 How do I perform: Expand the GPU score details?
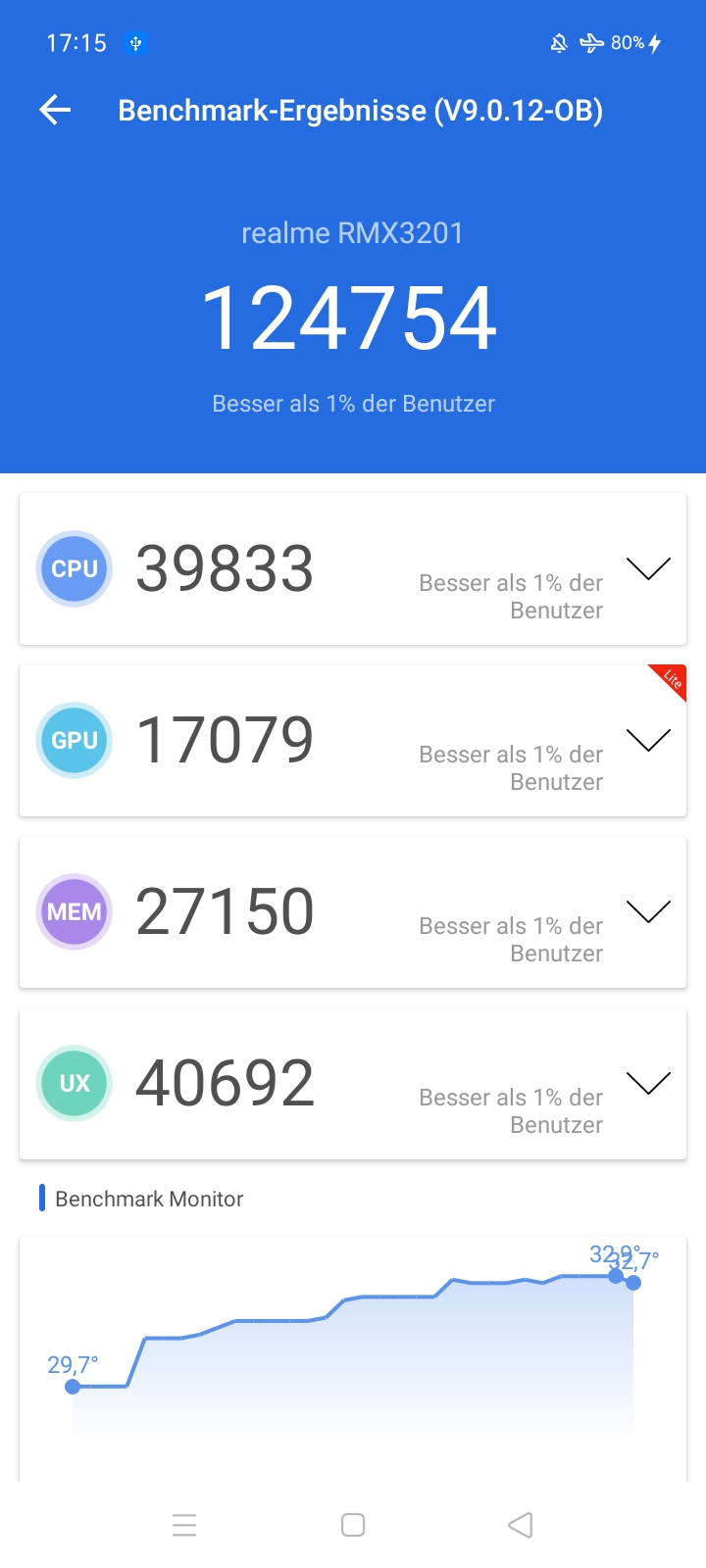point(648,740)
